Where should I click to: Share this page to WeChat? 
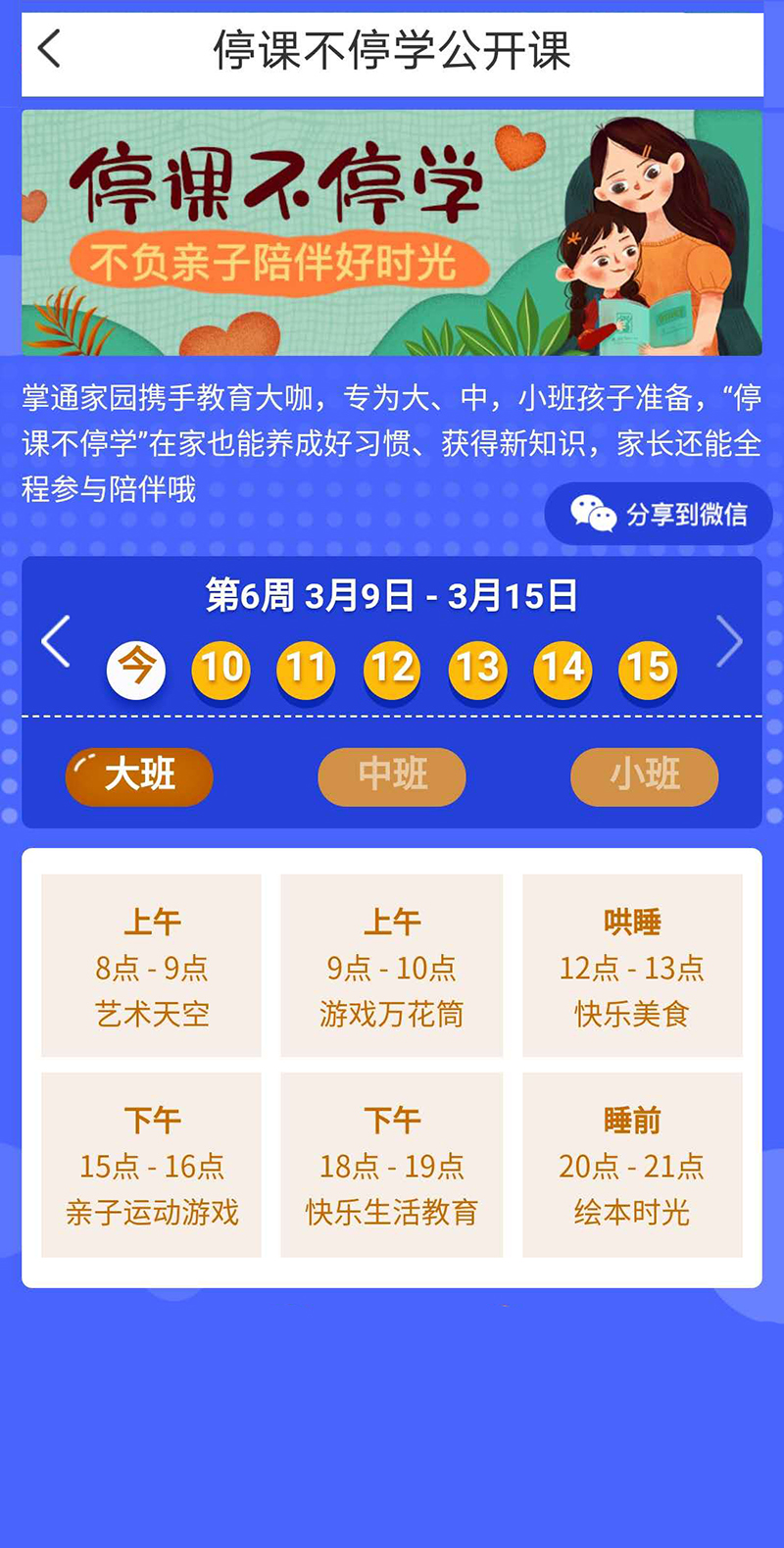point(659,514)
